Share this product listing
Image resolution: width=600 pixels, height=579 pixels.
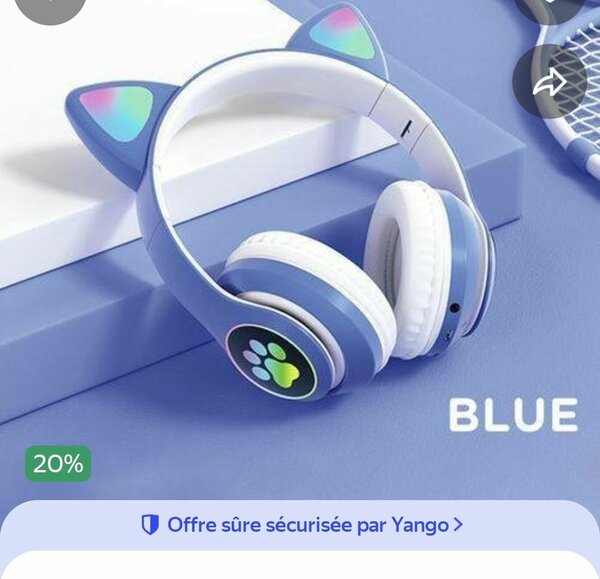[x=549, y=82]
